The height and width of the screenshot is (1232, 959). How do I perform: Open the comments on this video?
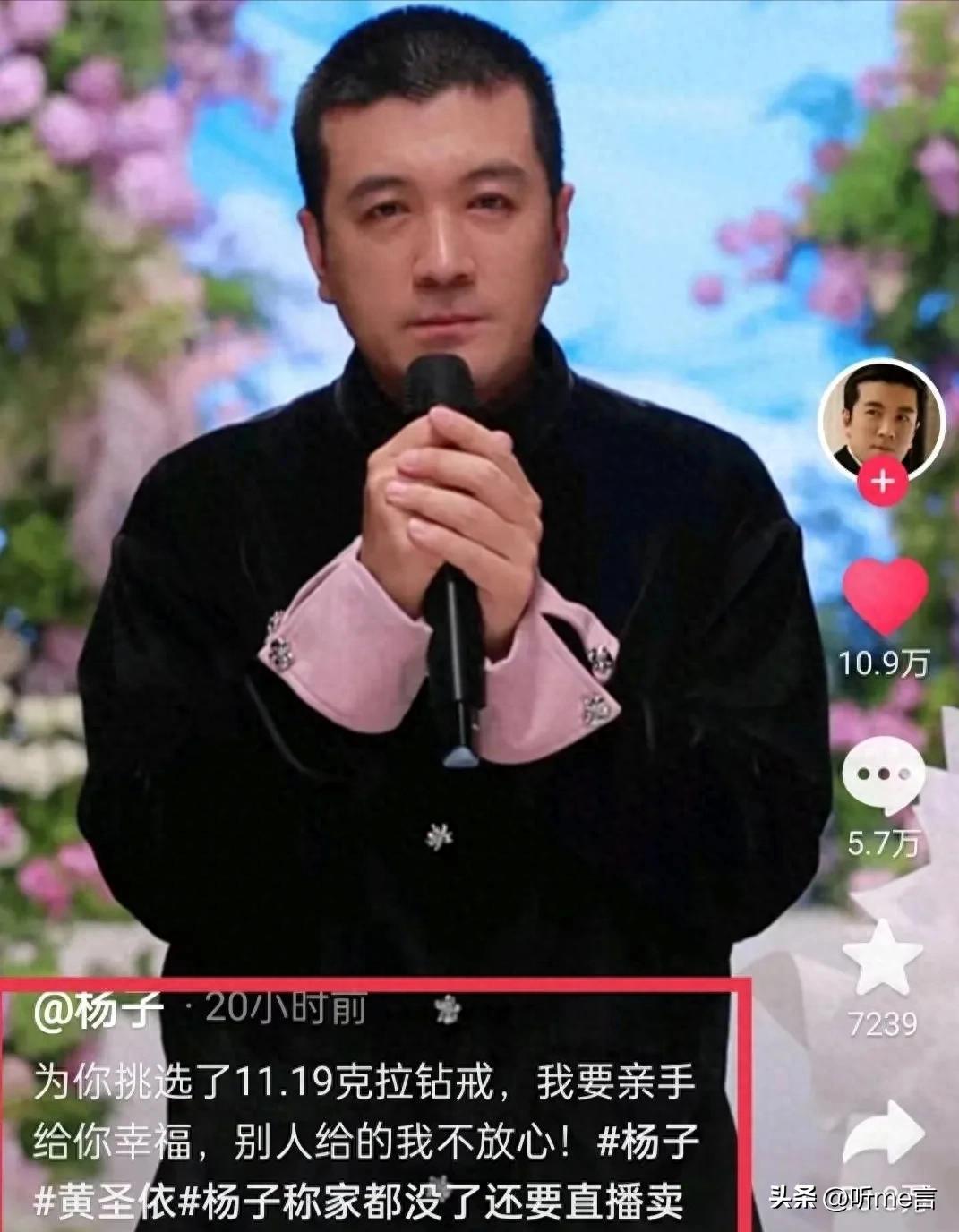[x=884, y=775]
